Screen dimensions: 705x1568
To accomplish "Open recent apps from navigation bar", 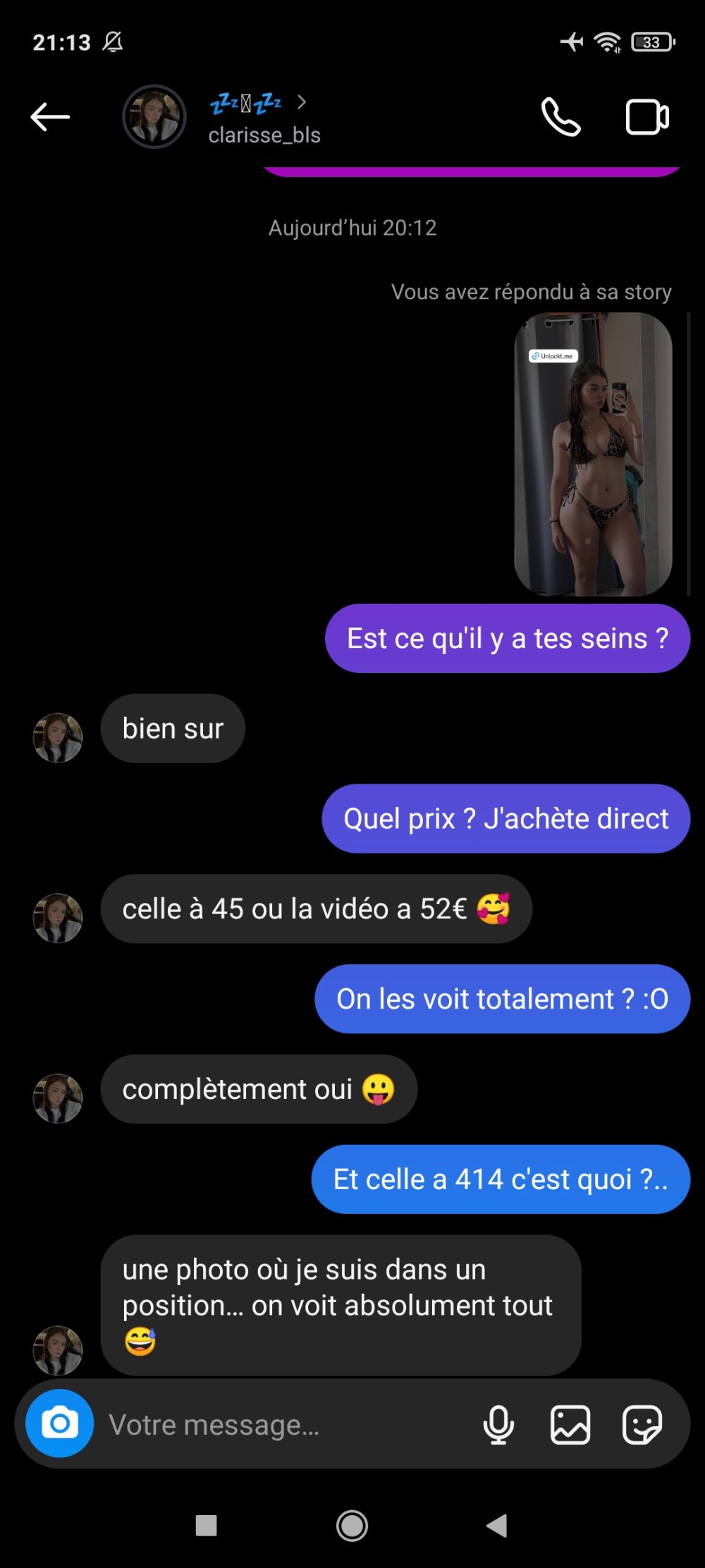I will 206,1526.
